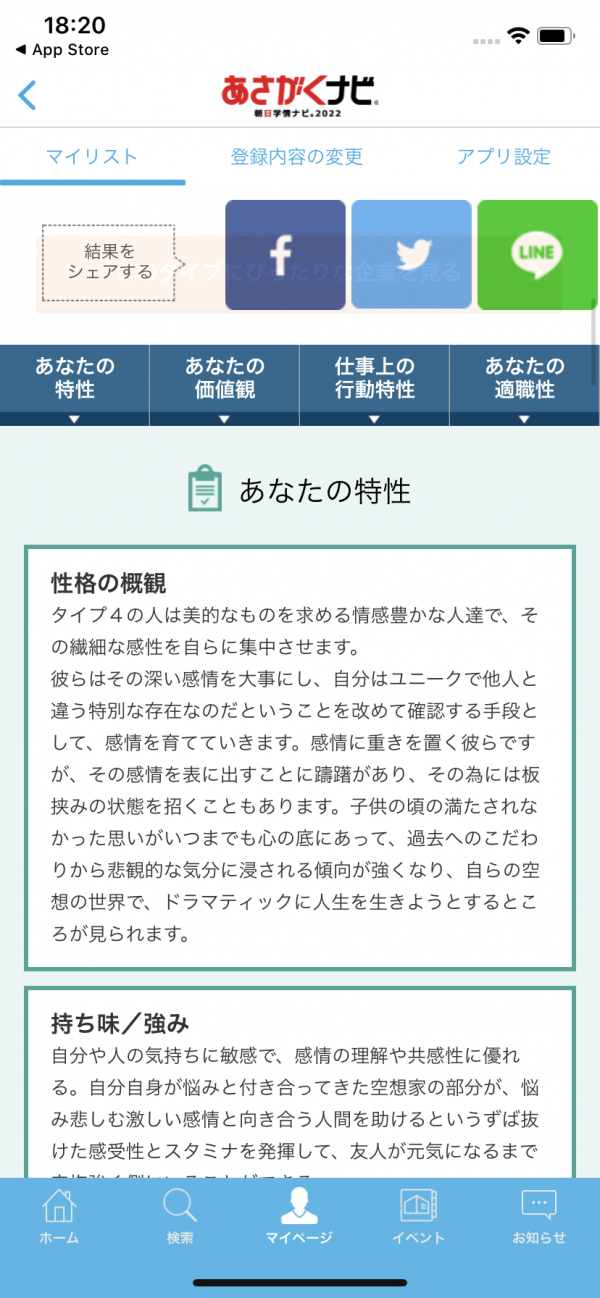
Task: Switch to the マイリスト tab
Action: tap(92, 157)
